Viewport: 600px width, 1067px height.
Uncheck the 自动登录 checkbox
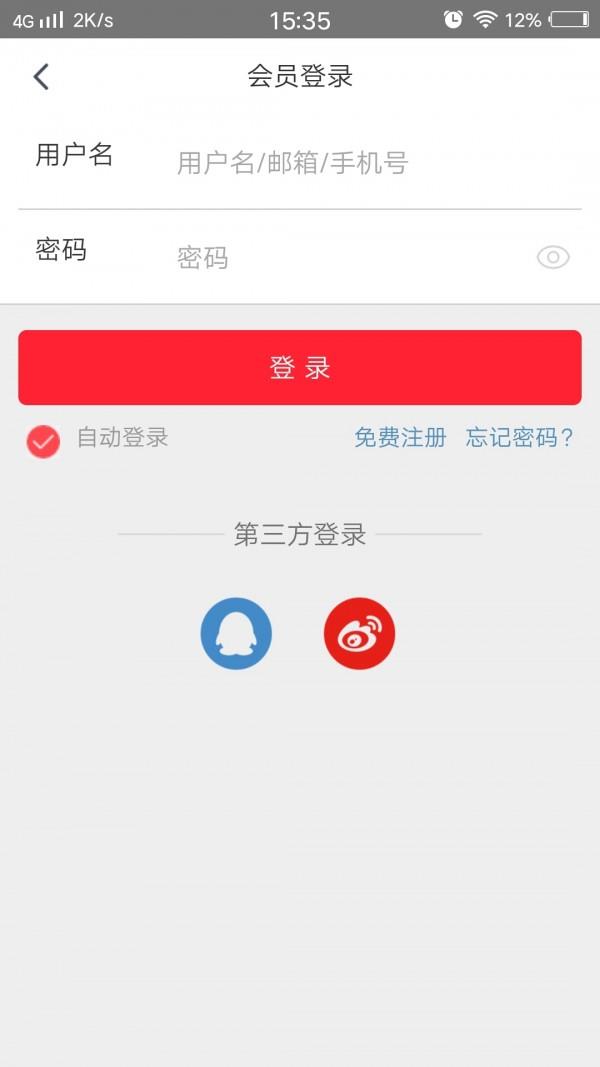click(43, 441)
